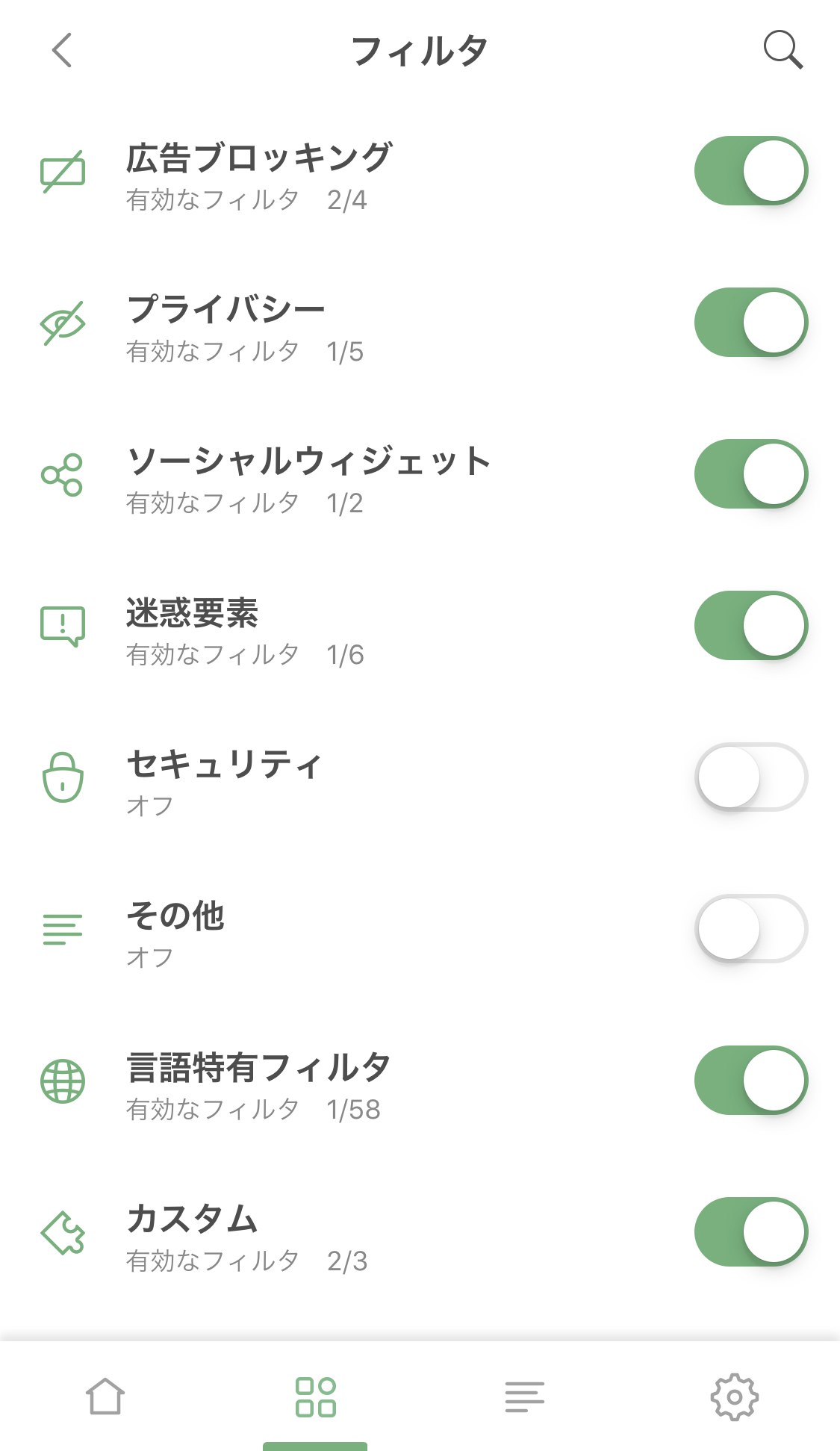Switch to the lines list tab
The height and width of the screenshot is (1451, 840).
click(525, 1396)
